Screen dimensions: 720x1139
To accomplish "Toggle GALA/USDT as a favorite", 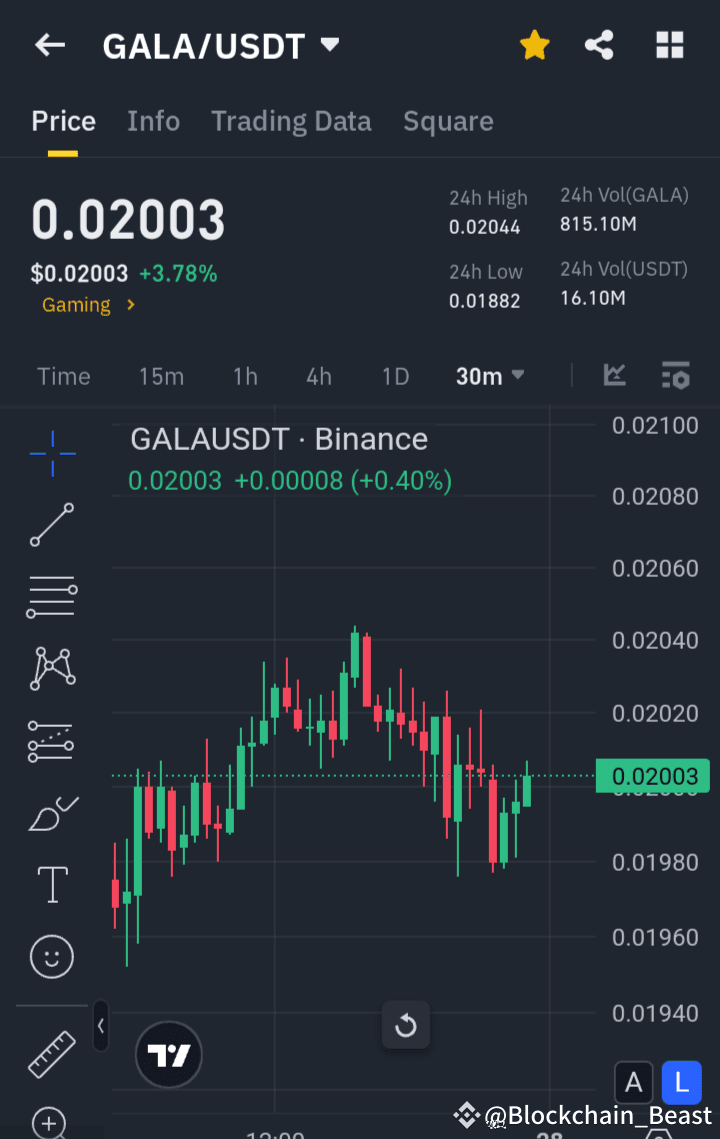I will tap(534, 44).
